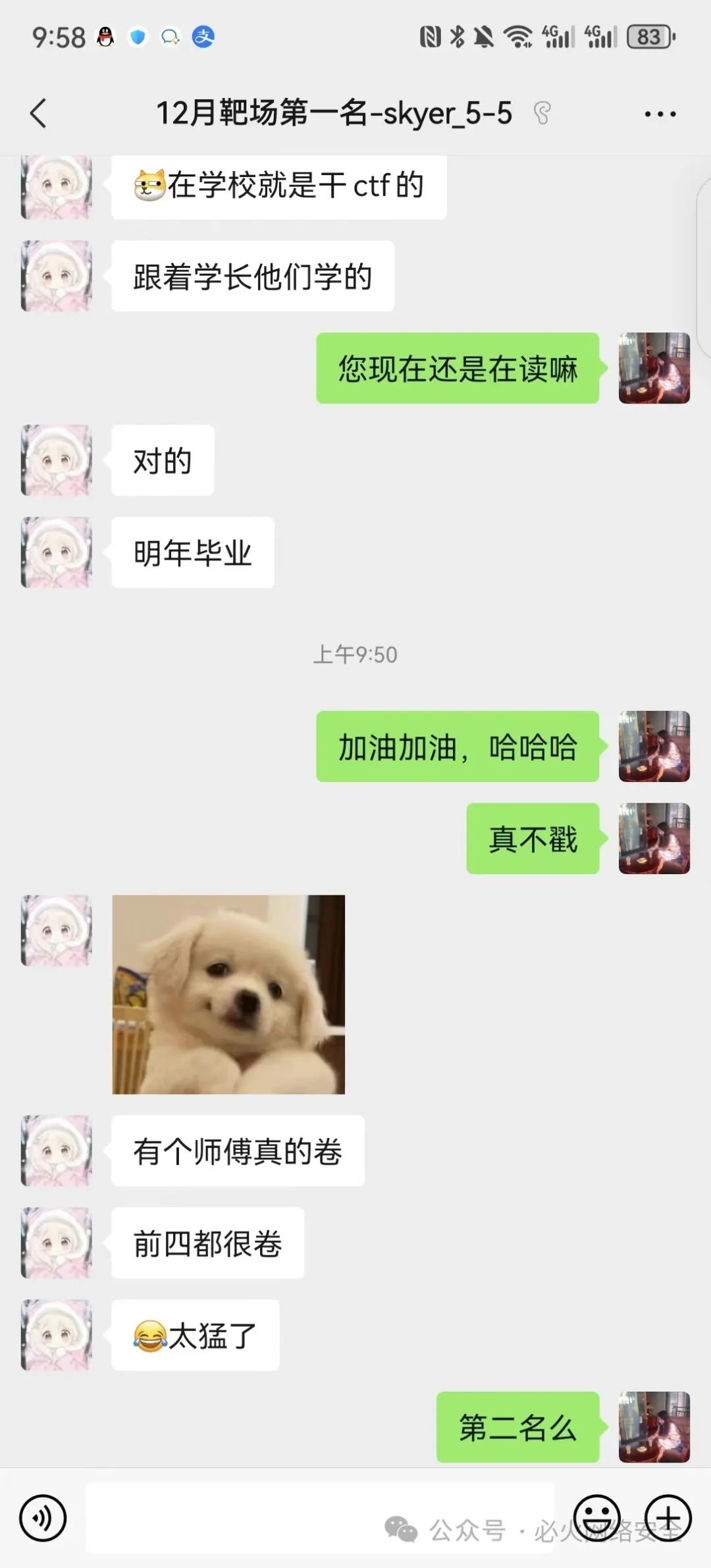Open contact avatar beside 明年毕业

point(56,552)
